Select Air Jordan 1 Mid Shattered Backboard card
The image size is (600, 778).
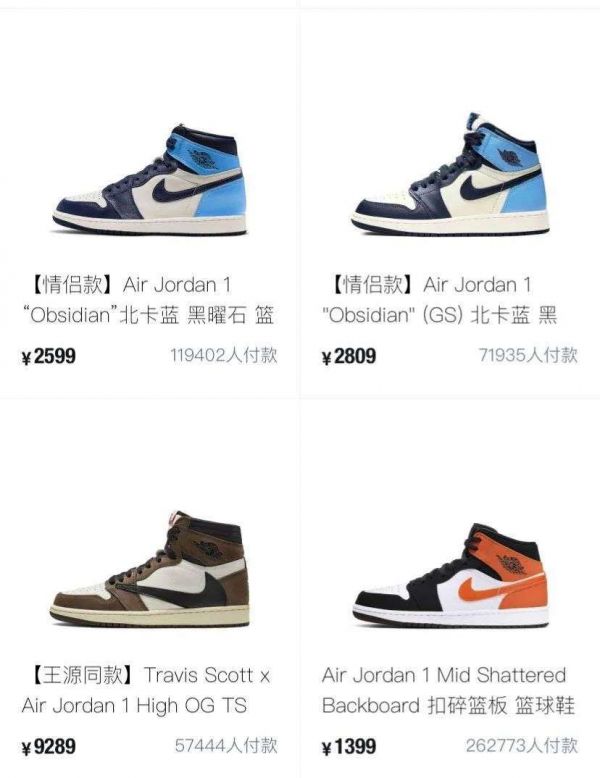point(450,575)
